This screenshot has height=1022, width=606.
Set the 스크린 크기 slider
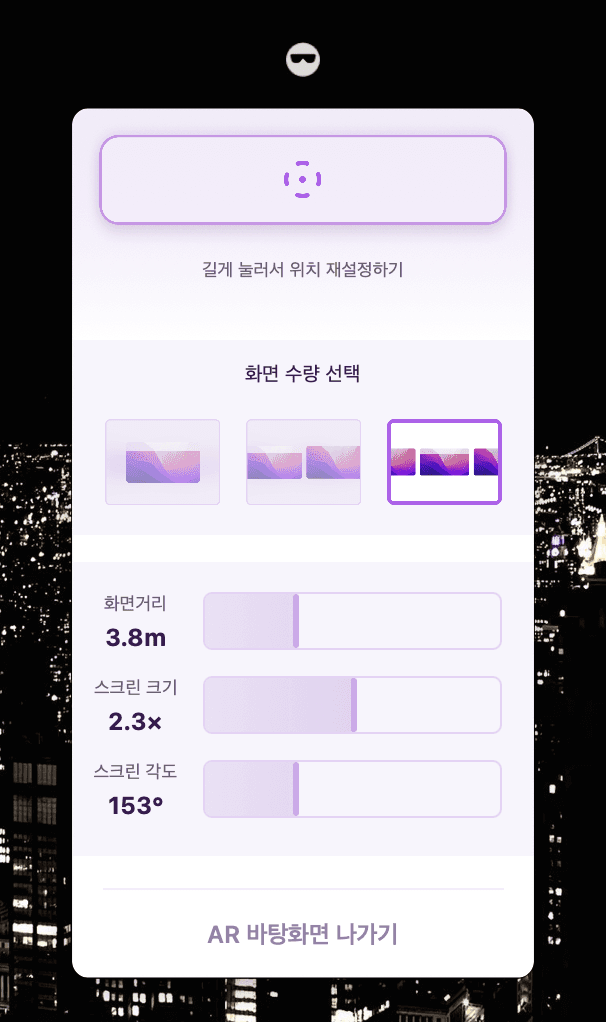pos(354,705)
